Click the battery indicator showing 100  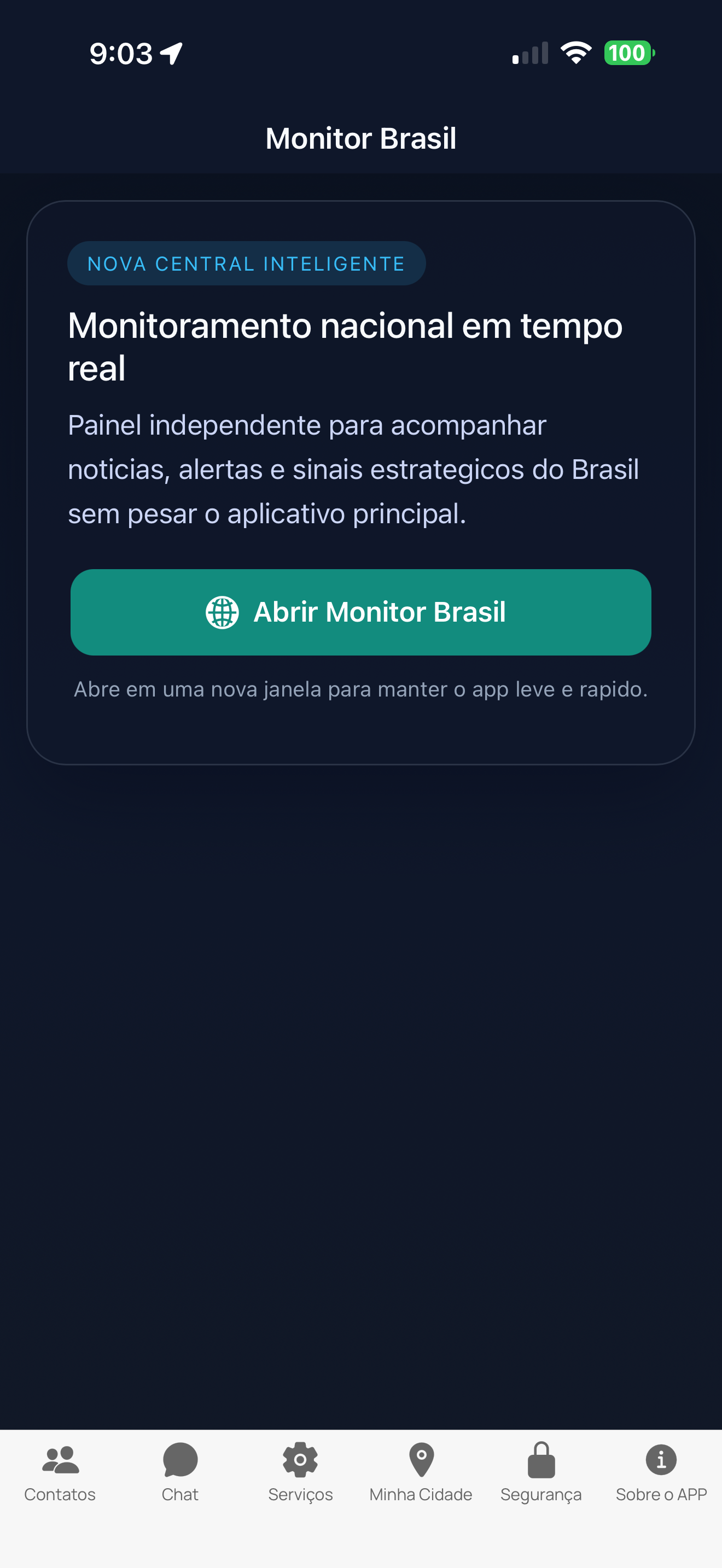click(630, 54)
